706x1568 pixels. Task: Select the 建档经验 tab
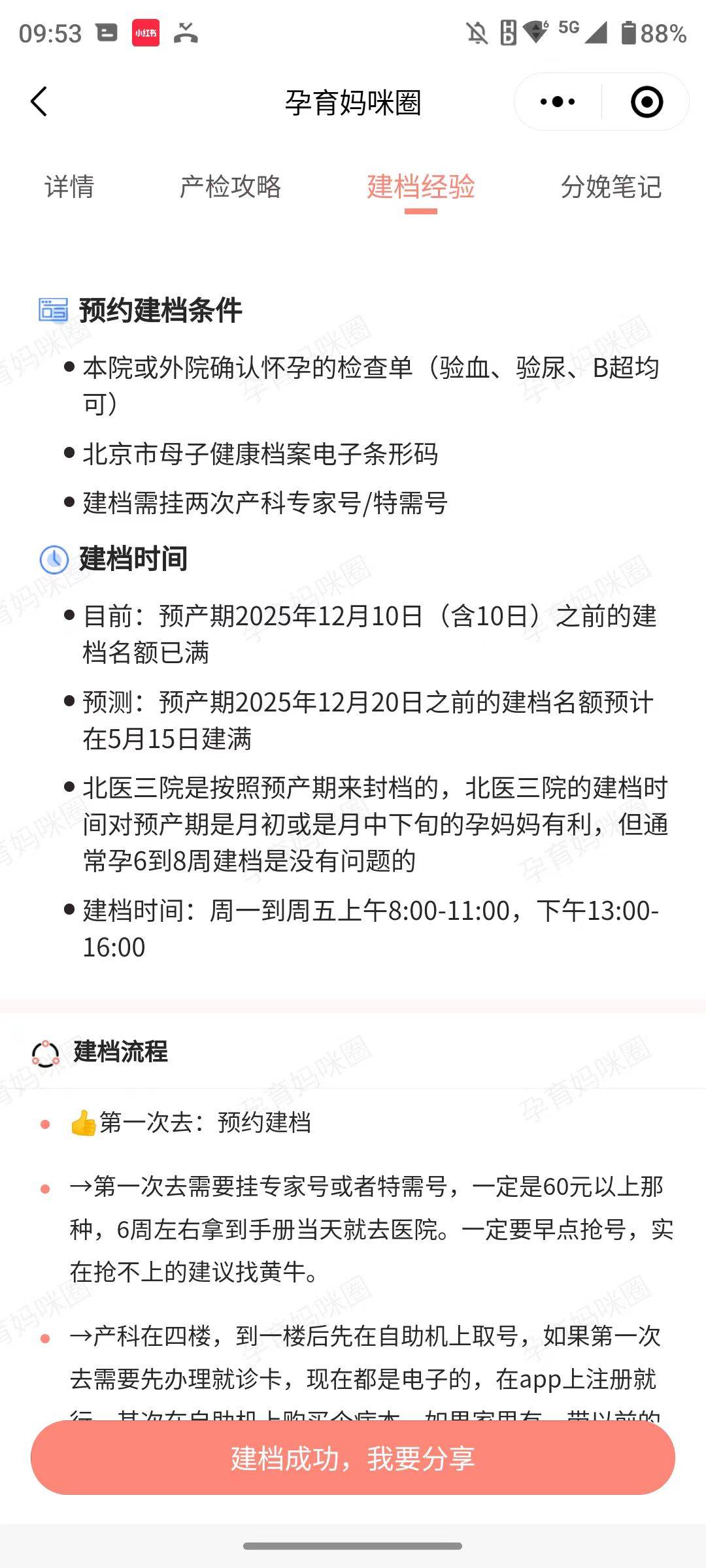coord(420,187)
